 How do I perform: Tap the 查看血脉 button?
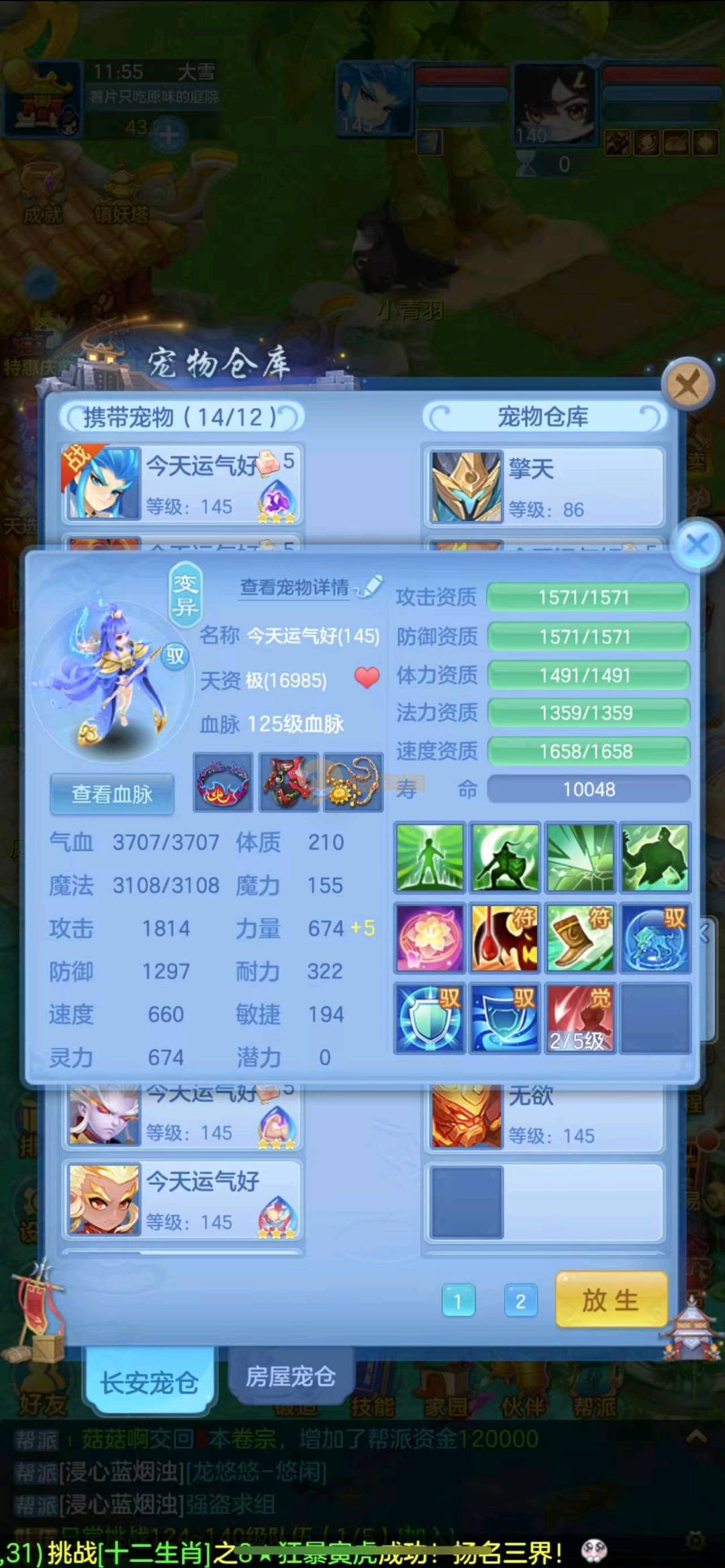pyautogui.click(x=112, y=794)
